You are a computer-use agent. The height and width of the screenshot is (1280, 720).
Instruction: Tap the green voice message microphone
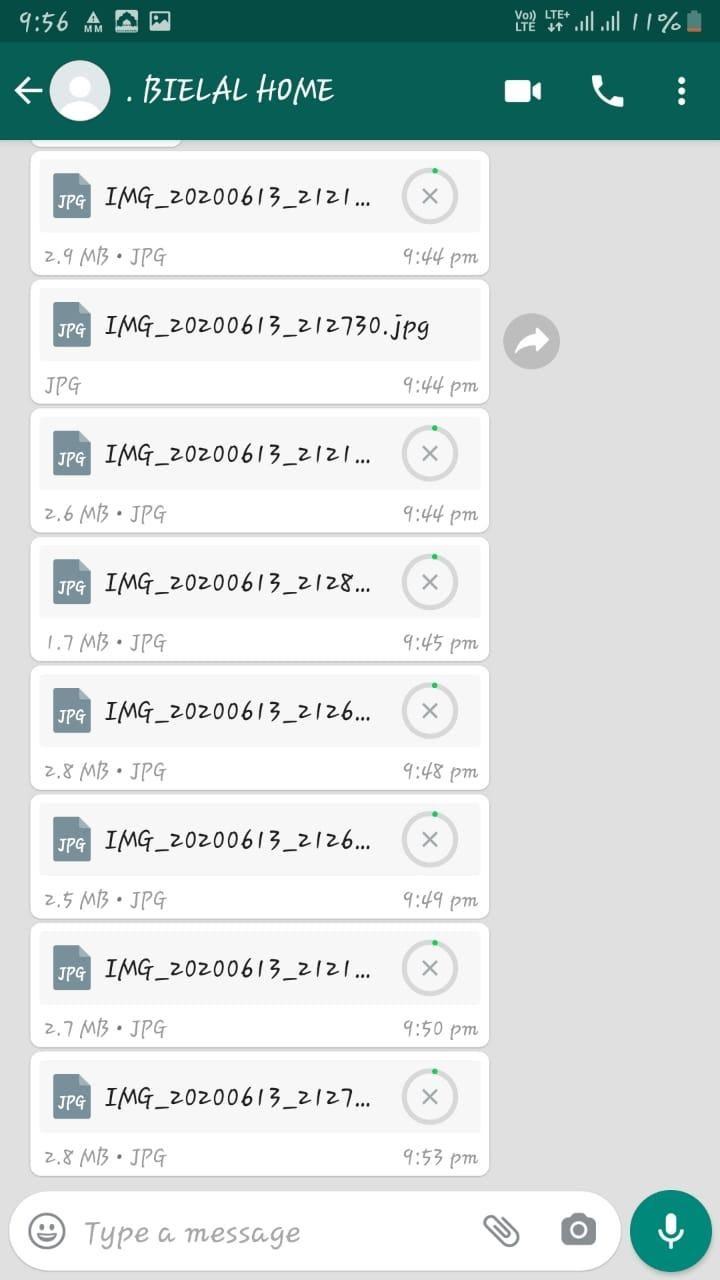[672, 1230]
